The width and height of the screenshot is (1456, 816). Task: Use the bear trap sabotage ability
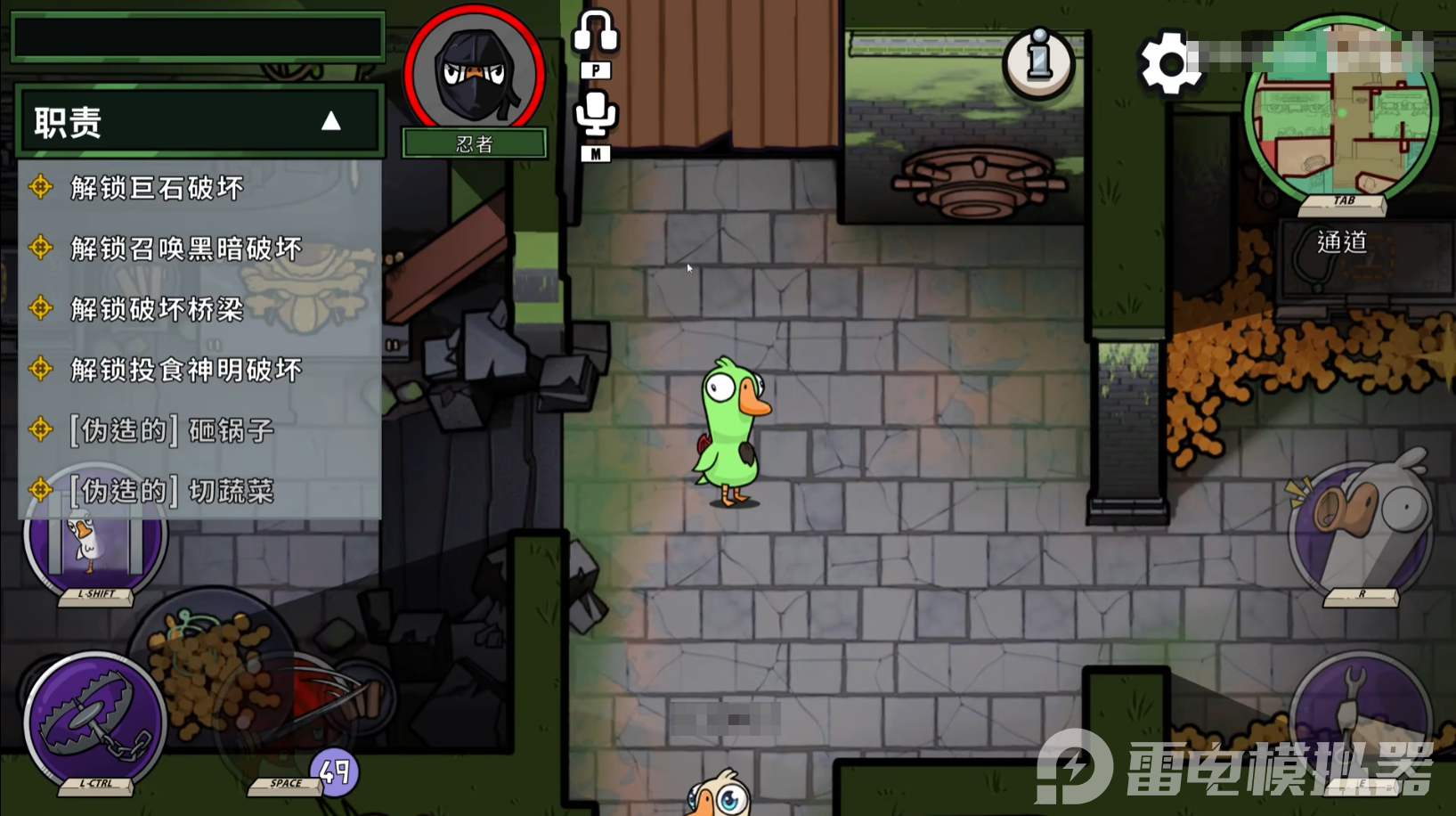tap(94, 722)
